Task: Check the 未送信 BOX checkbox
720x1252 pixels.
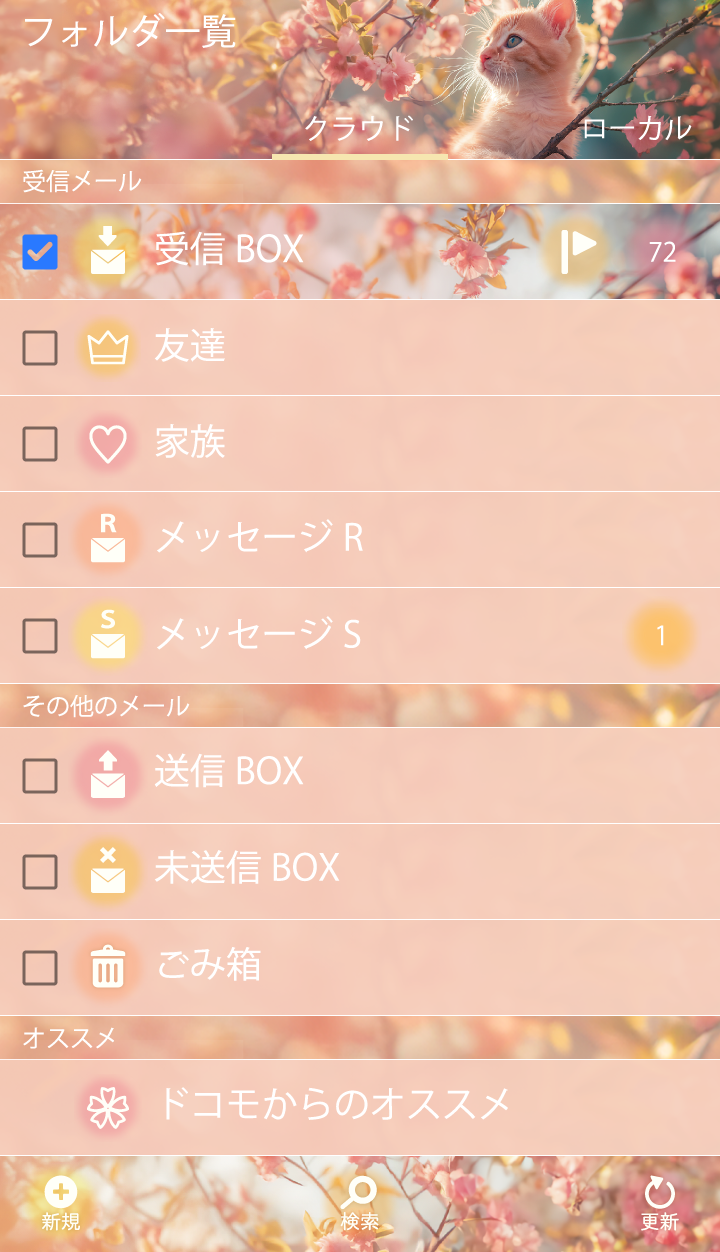Action: (40, 872)
